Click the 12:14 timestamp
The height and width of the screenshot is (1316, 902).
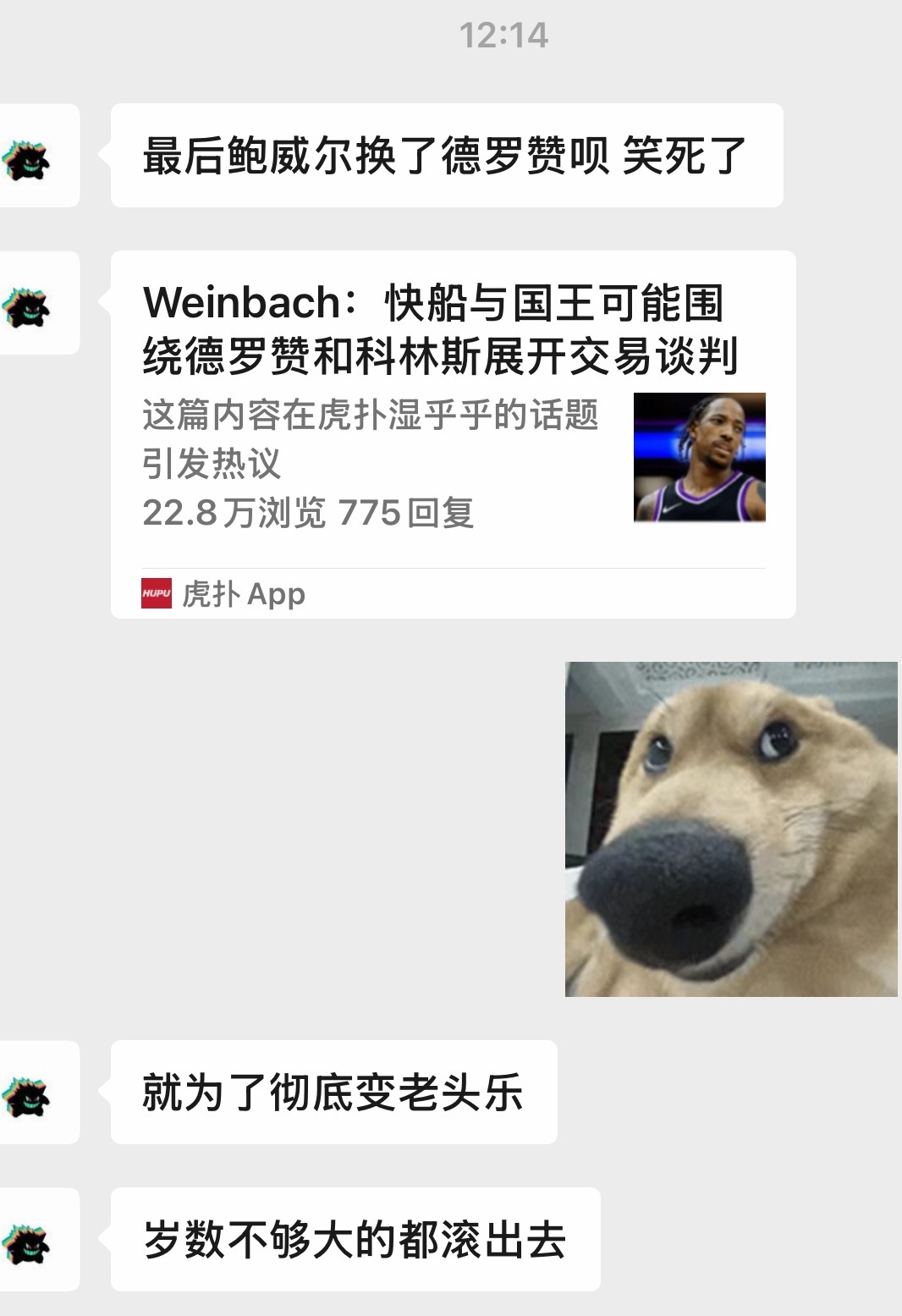tap(505, 36)
